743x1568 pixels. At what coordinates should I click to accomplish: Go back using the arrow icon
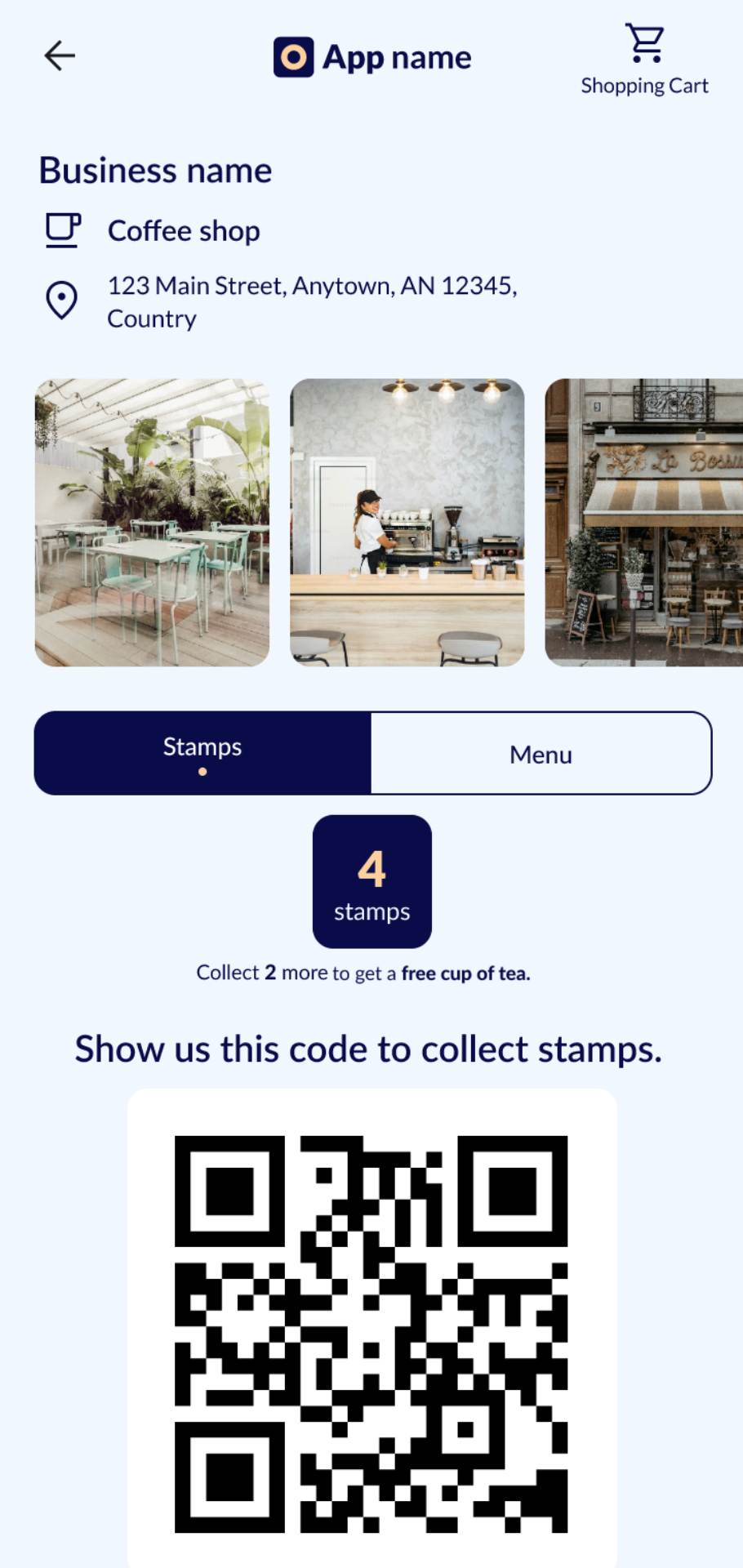pos(60,56)
